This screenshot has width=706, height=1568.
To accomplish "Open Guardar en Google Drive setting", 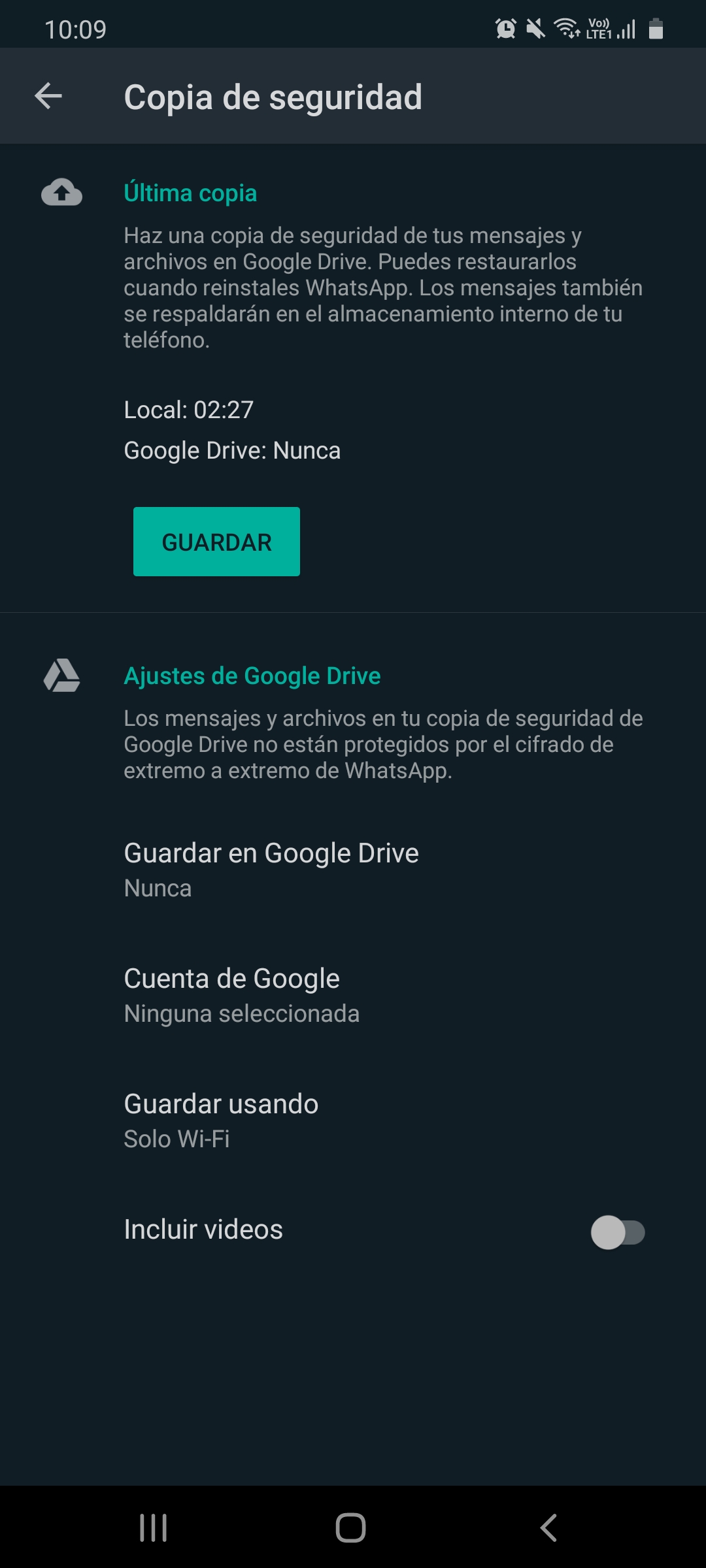I will coord(353,870).
